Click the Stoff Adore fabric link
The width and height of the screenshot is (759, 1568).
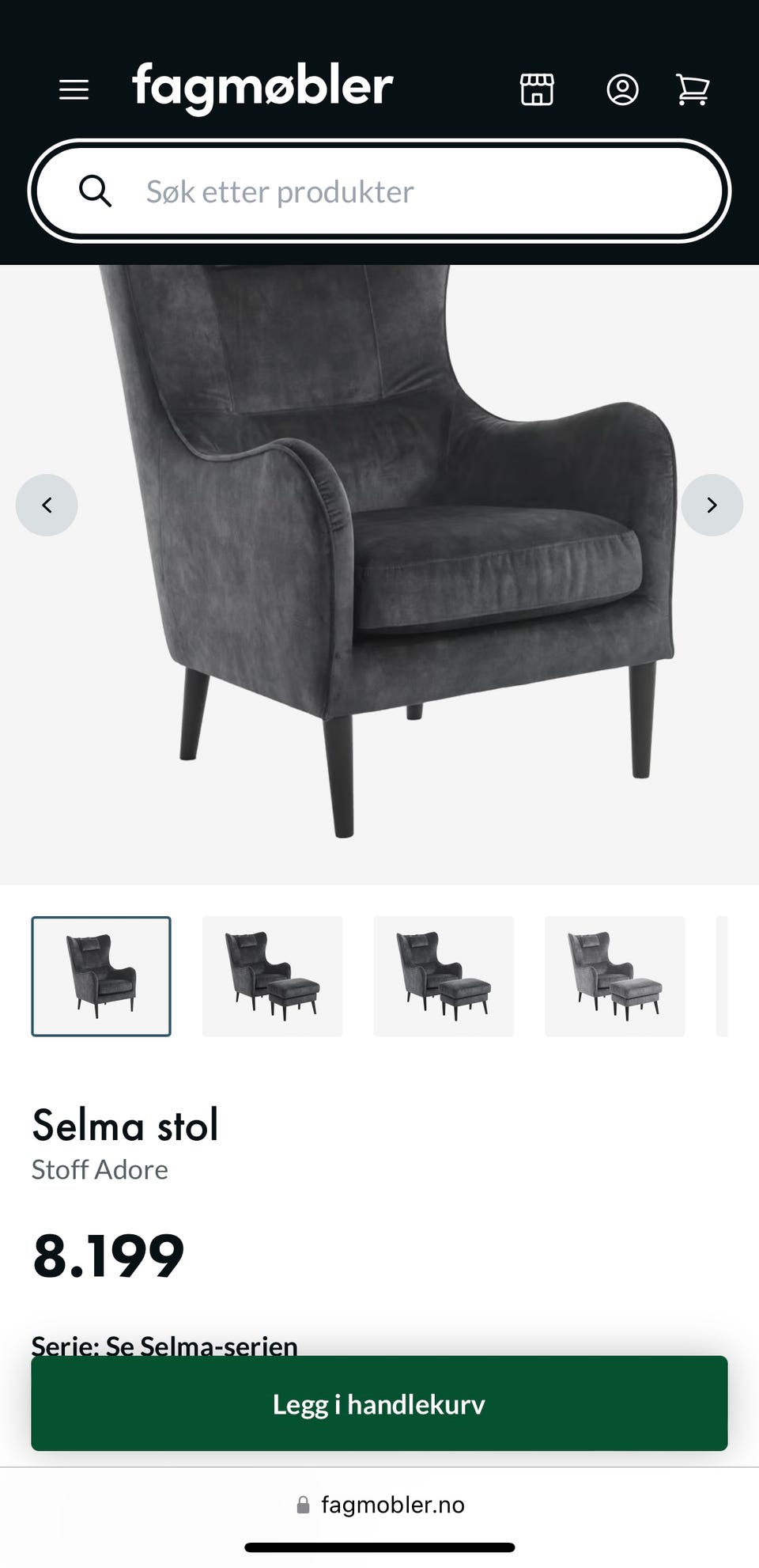click(100, 1169)
